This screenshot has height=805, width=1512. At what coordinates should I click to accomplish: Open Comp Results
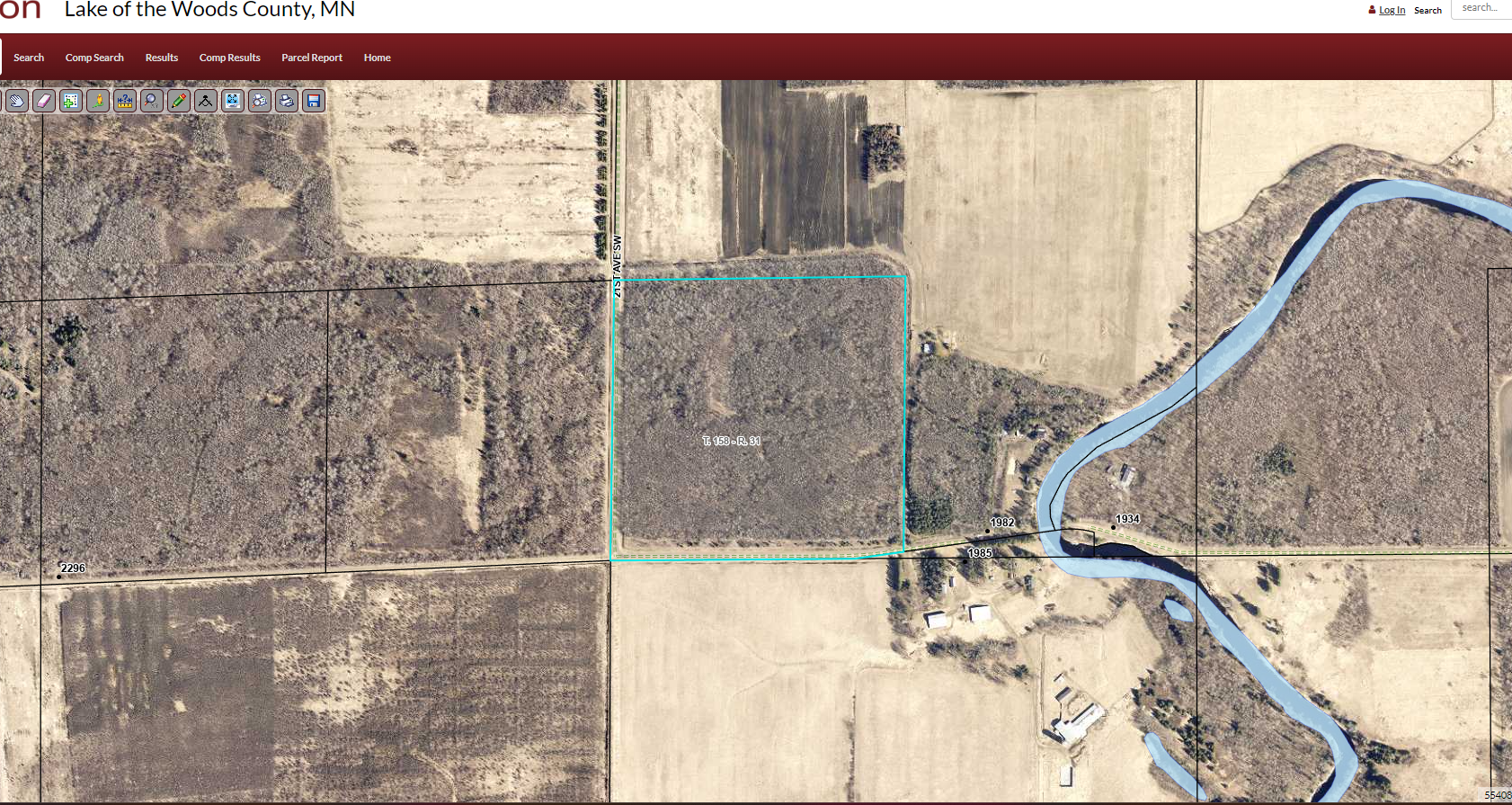click(230, 58)
